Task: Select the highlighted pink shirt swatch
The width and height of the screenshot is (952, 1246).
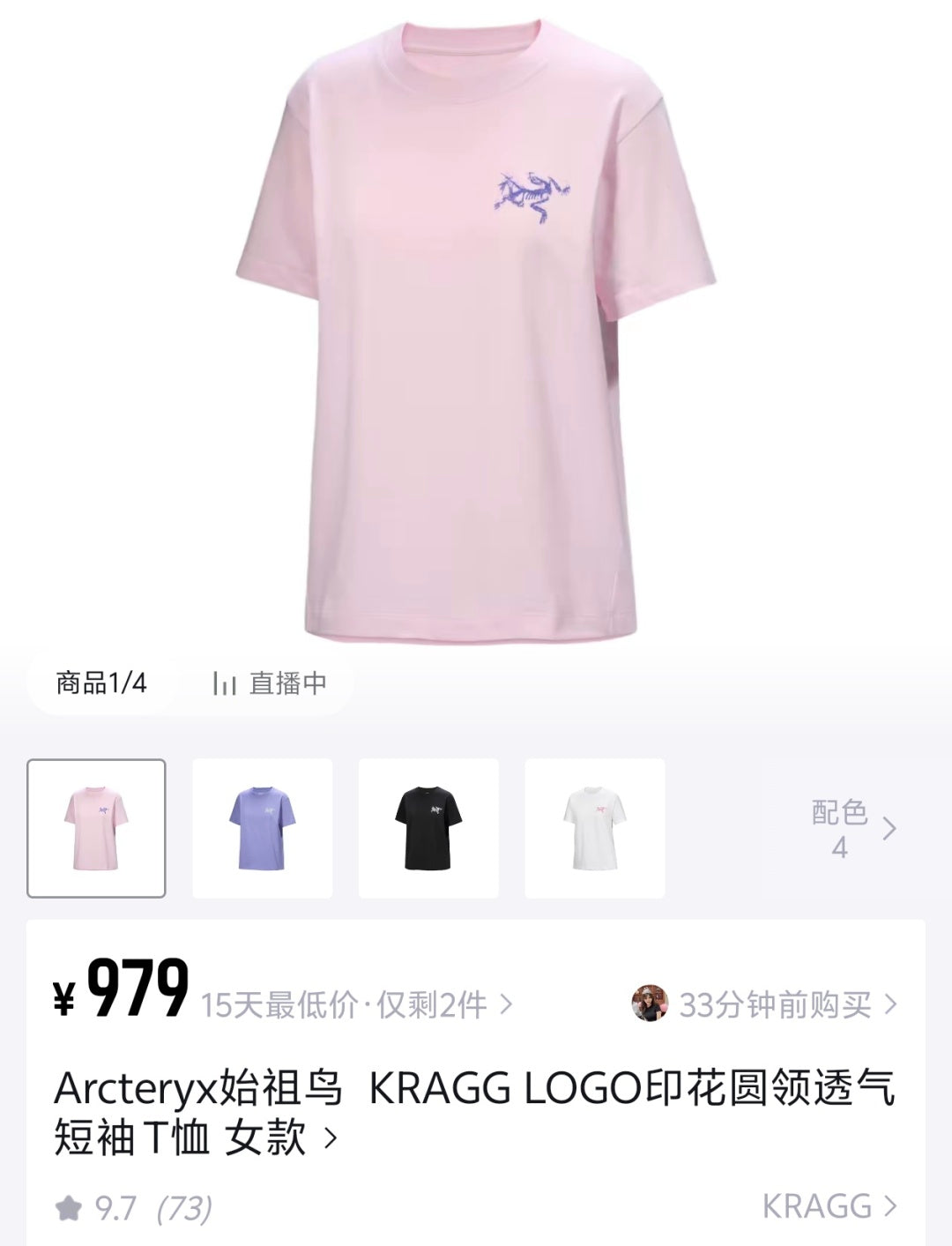Action: coord(99,827)
